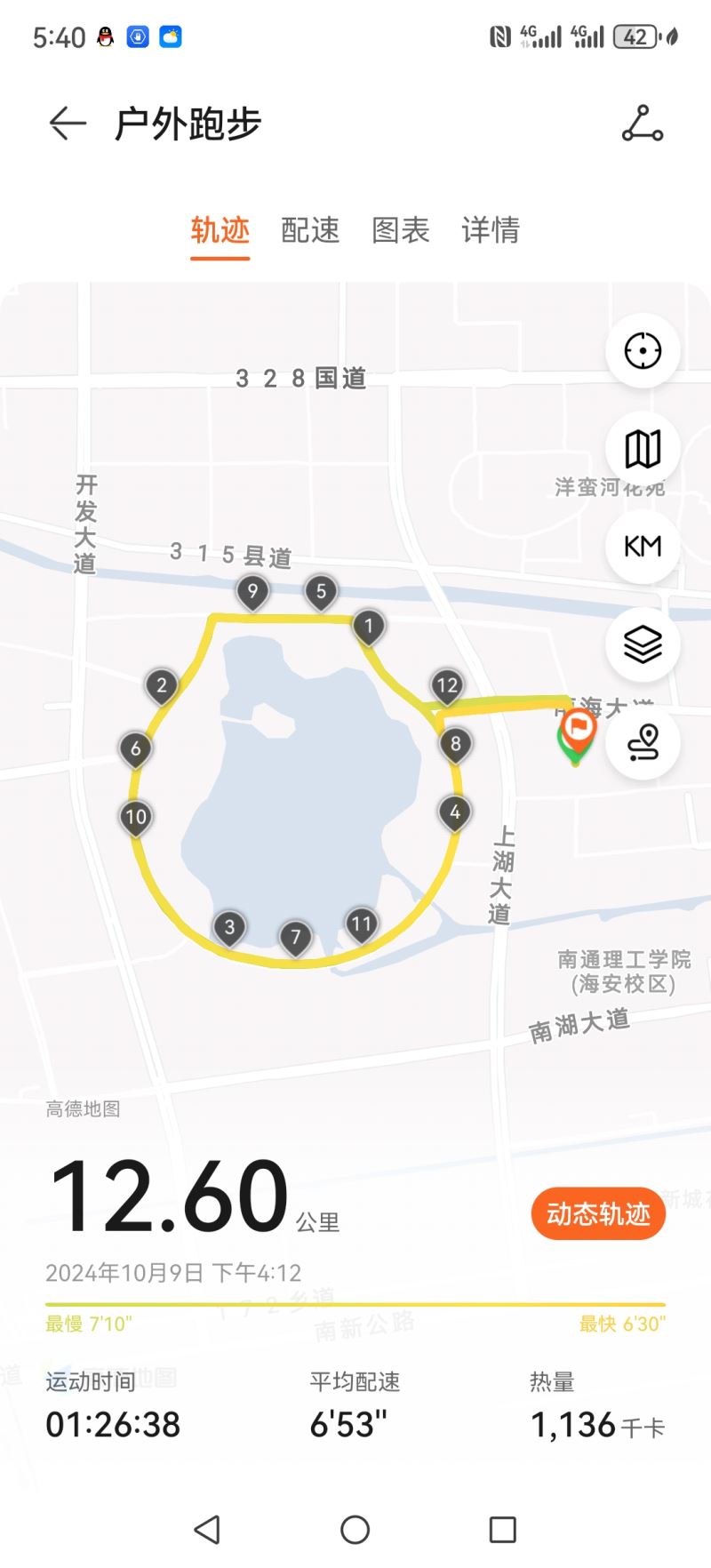The width and height of the screenshot is (711, 1568).
Task: Open the map layers button
Action: (x=643, y=644)
